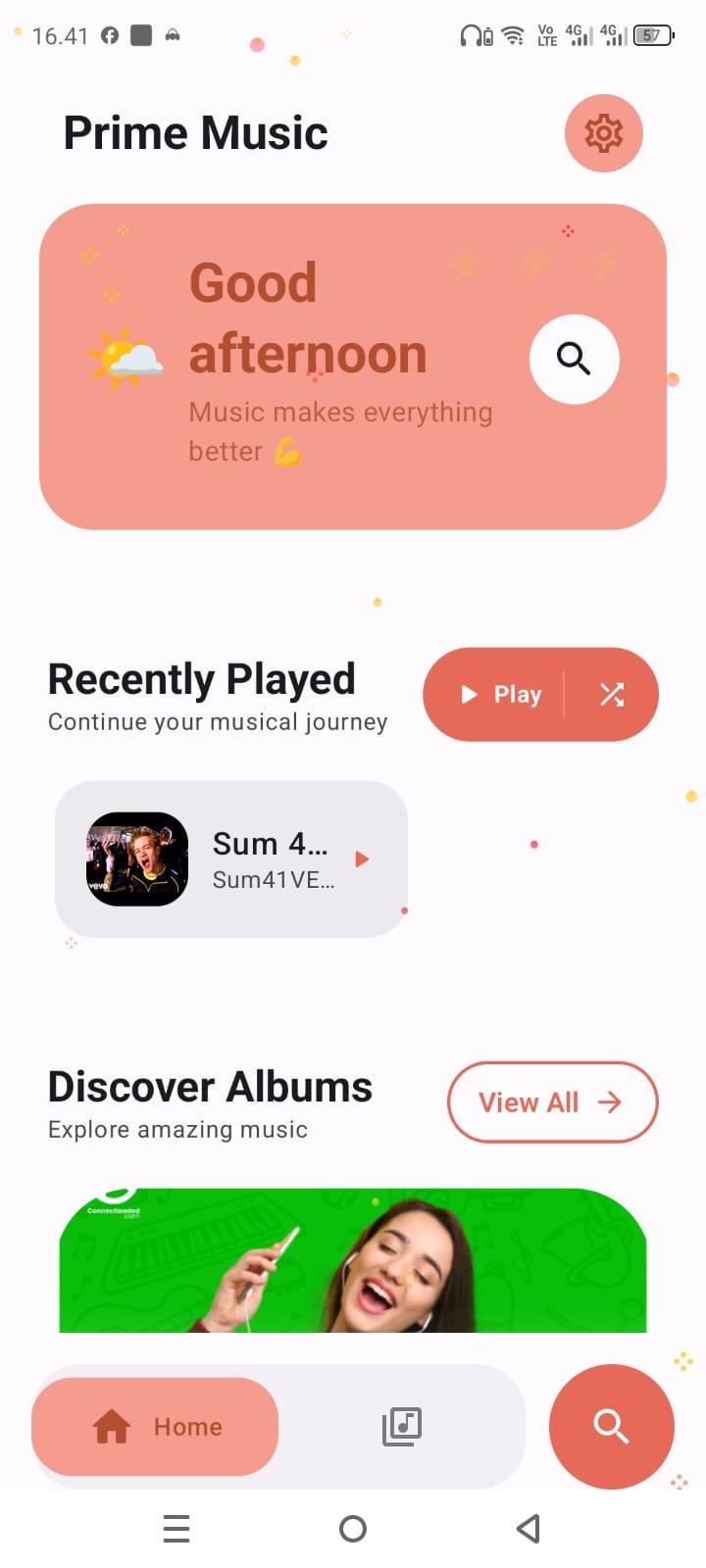This screenshot has width=706, height=1568.
Task: View all albums in Discover Albums
Action: click(552, 1102)
